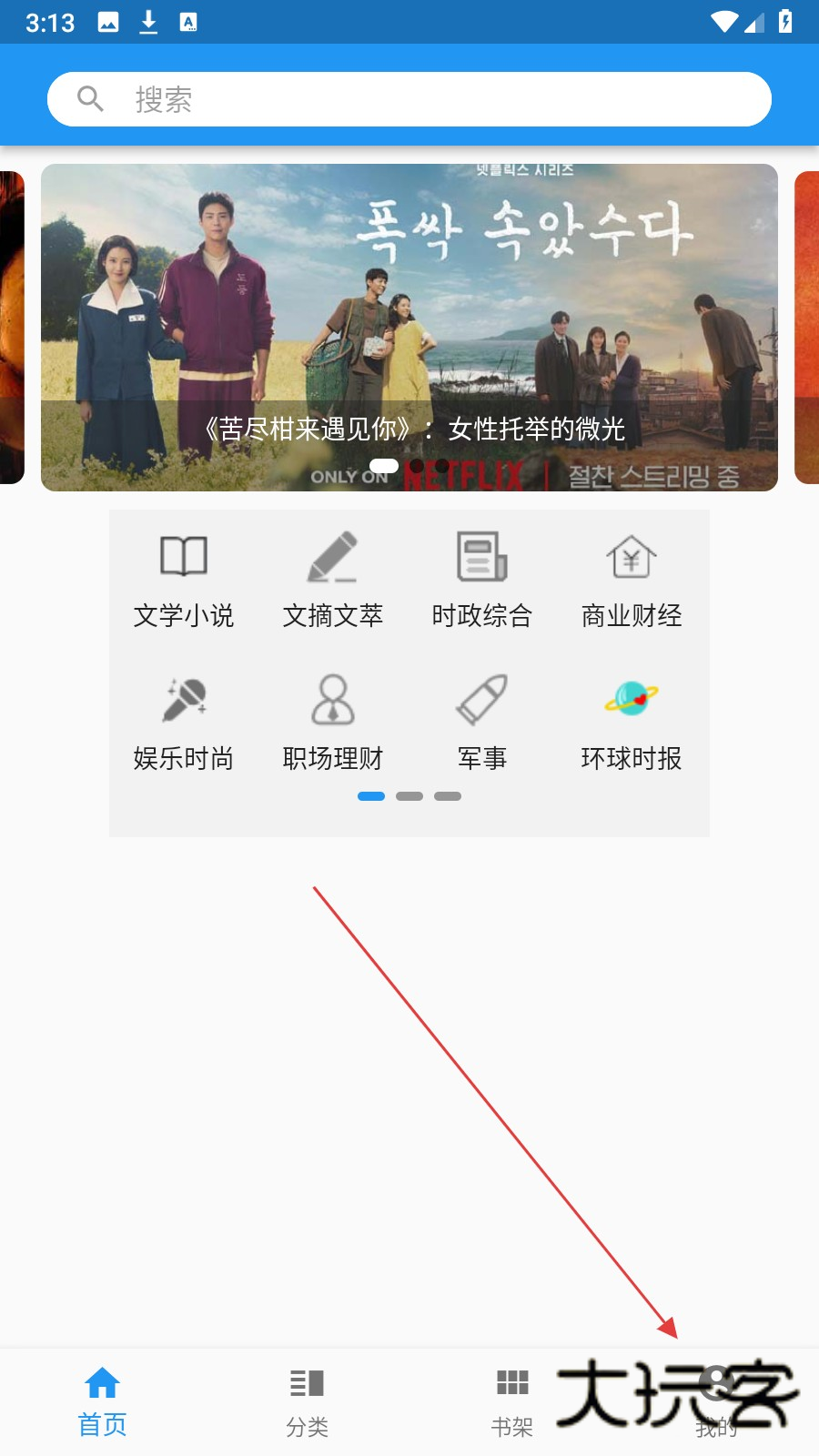Switch to the 分类 tab
Image resolution: width=819 pixels, height=1456 pixels.
pos(307,1401)
